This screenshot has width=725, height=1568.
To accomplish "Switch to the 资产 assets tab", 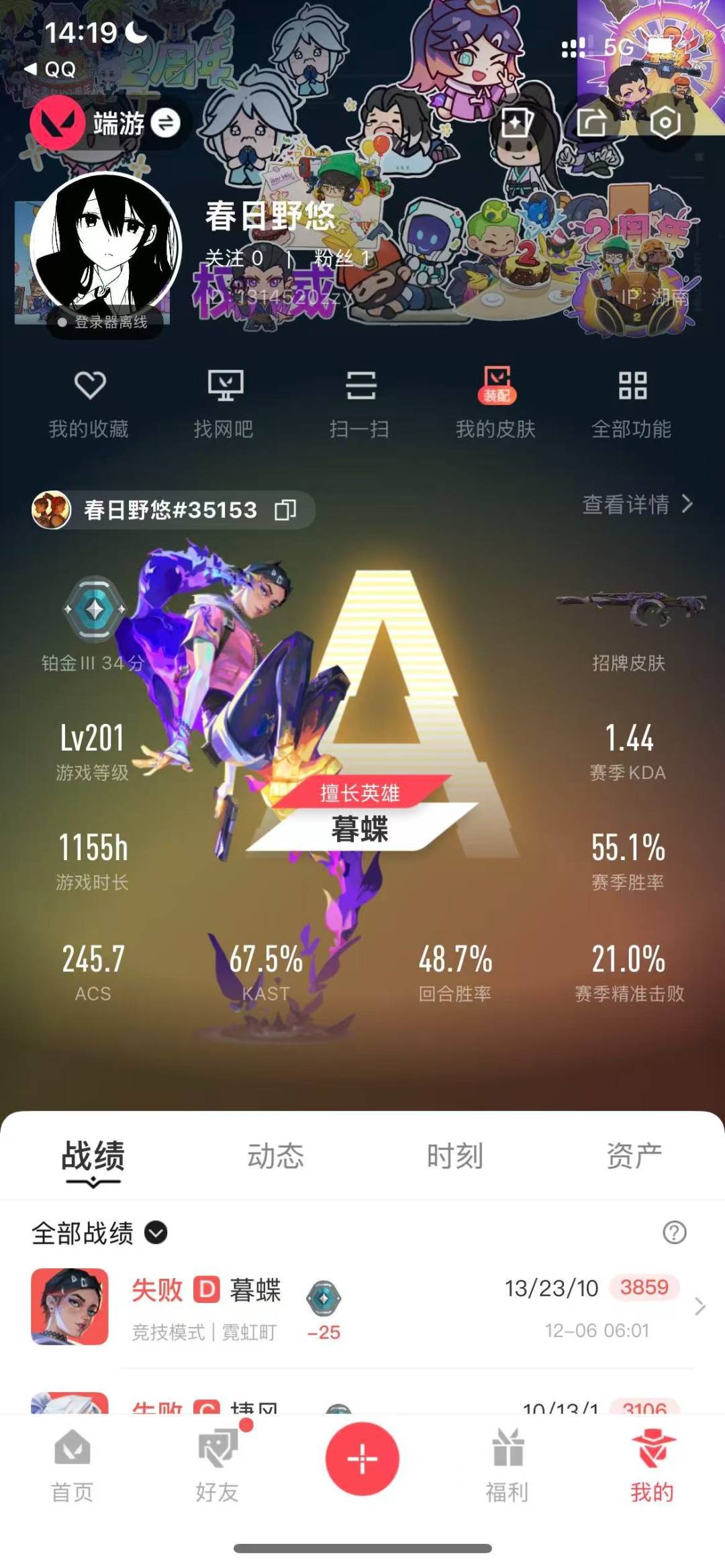I will point(632,1154).
